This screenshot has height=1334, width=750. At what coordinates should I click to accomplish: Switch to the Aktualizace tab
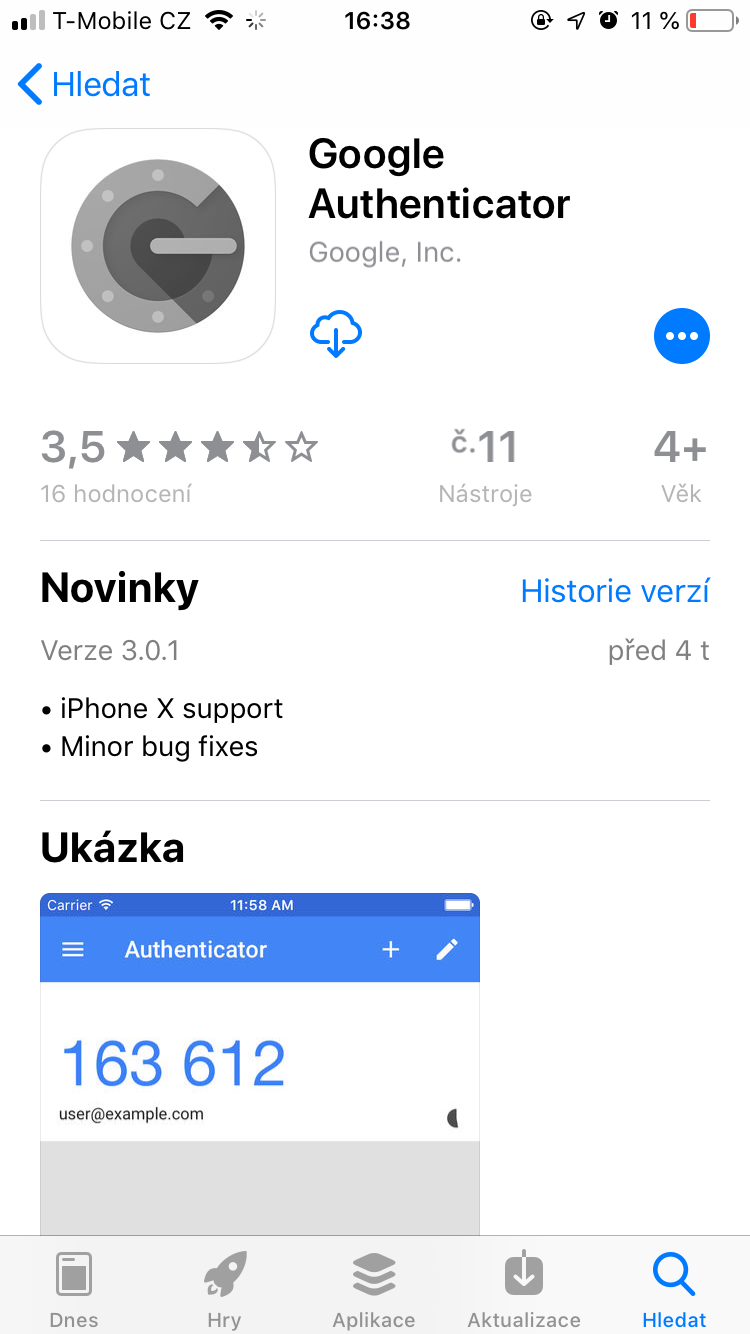524,1290
